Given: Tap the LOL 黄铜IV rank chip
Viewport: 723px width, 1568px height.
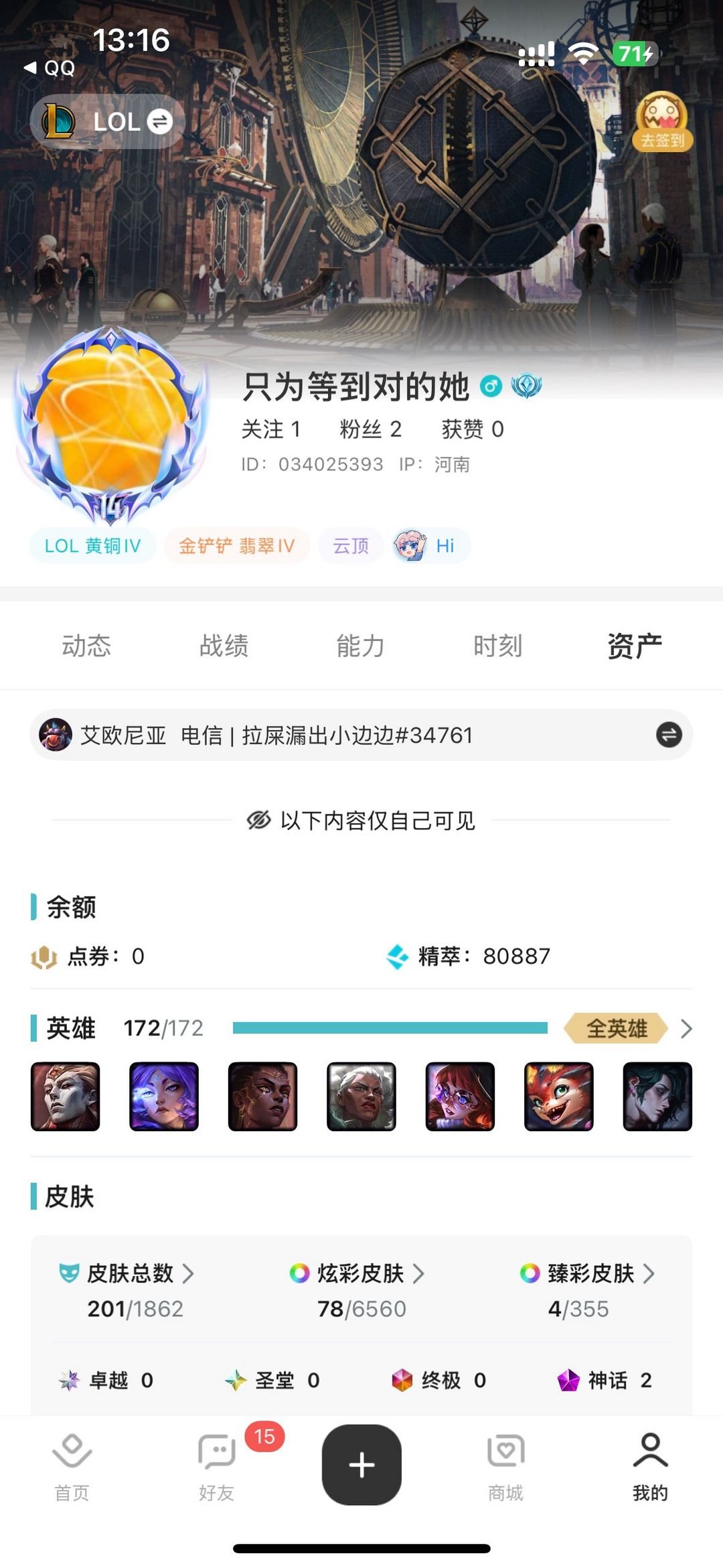Looking at the screenshot, I should click(x=92, y=546).
